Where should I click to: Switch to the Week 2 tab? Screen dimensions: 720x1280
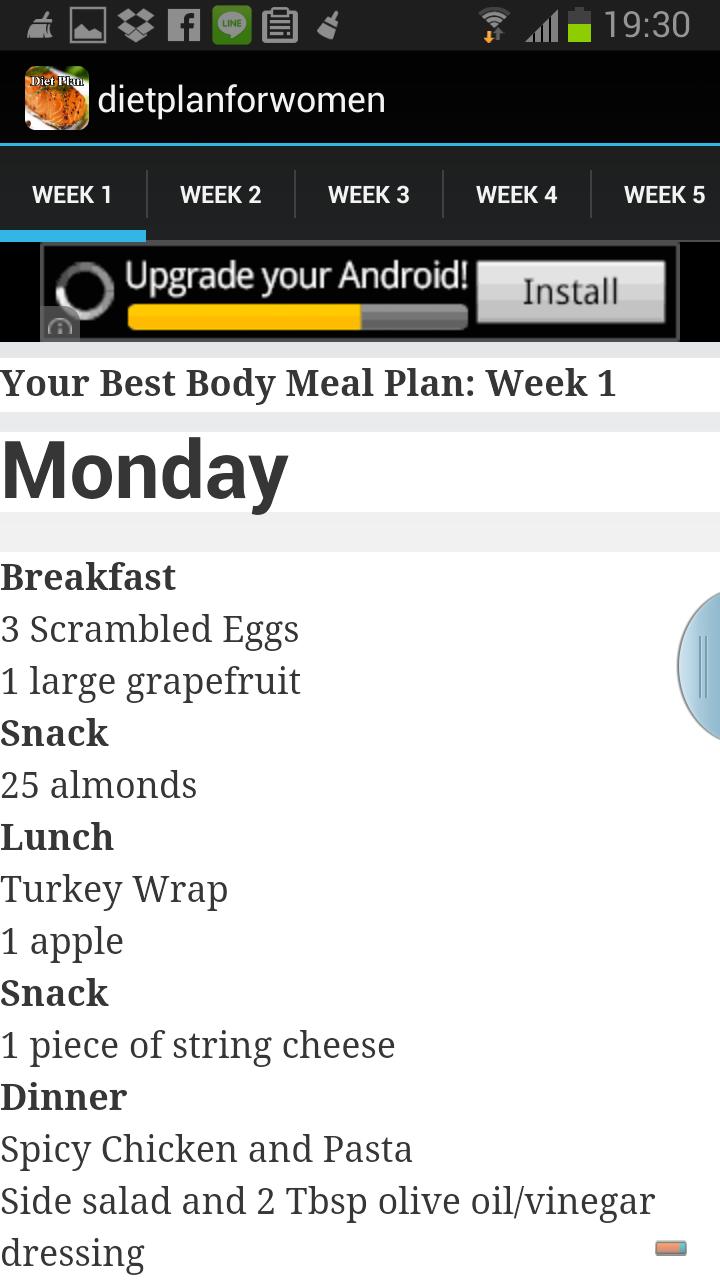(220, 195)
